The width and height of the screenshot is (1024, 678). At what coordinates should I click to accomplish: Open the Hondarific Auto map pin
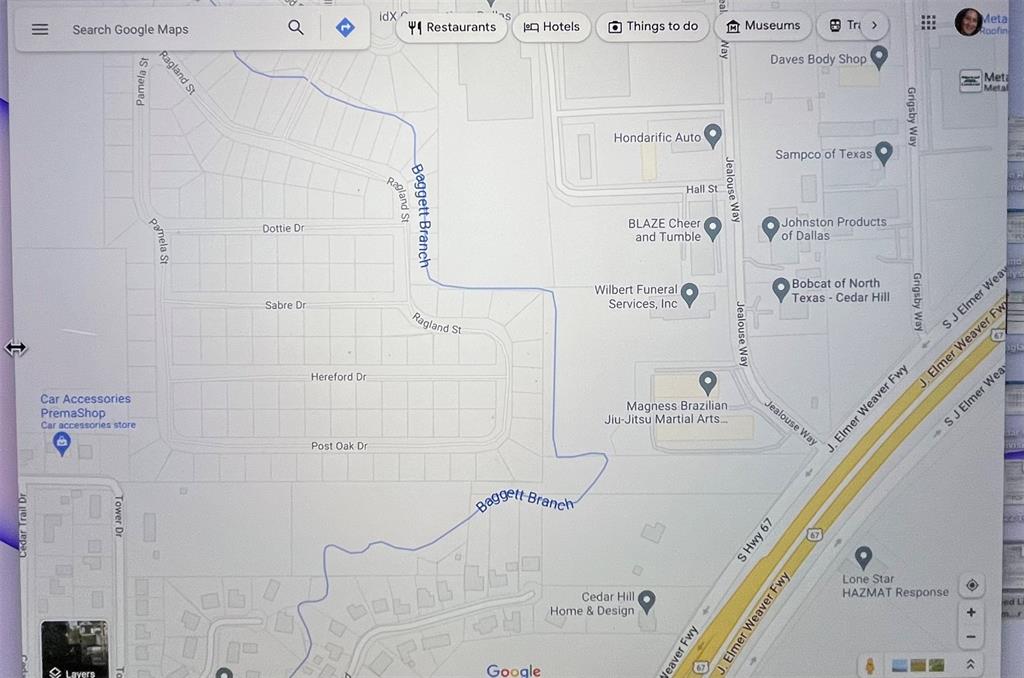[x=713, y=134]
